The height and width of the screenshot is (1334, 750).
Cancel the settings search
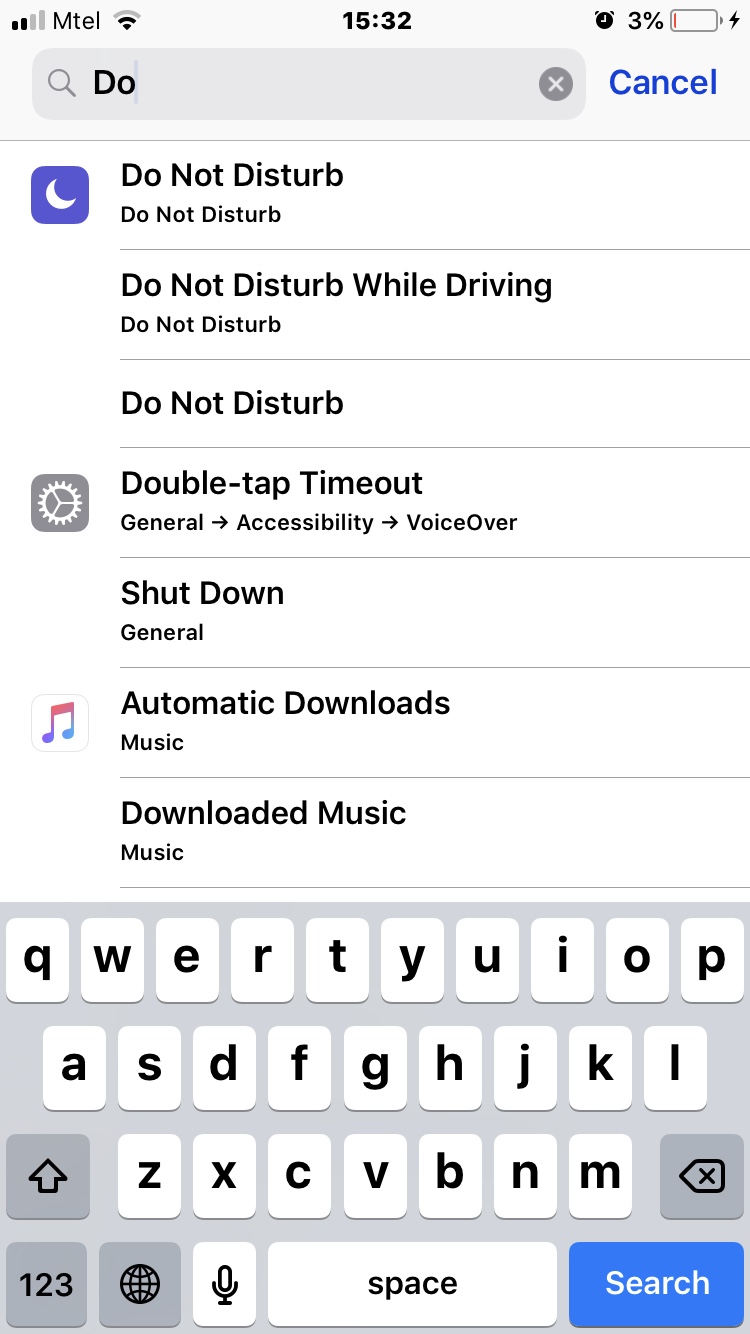[662, 83]
